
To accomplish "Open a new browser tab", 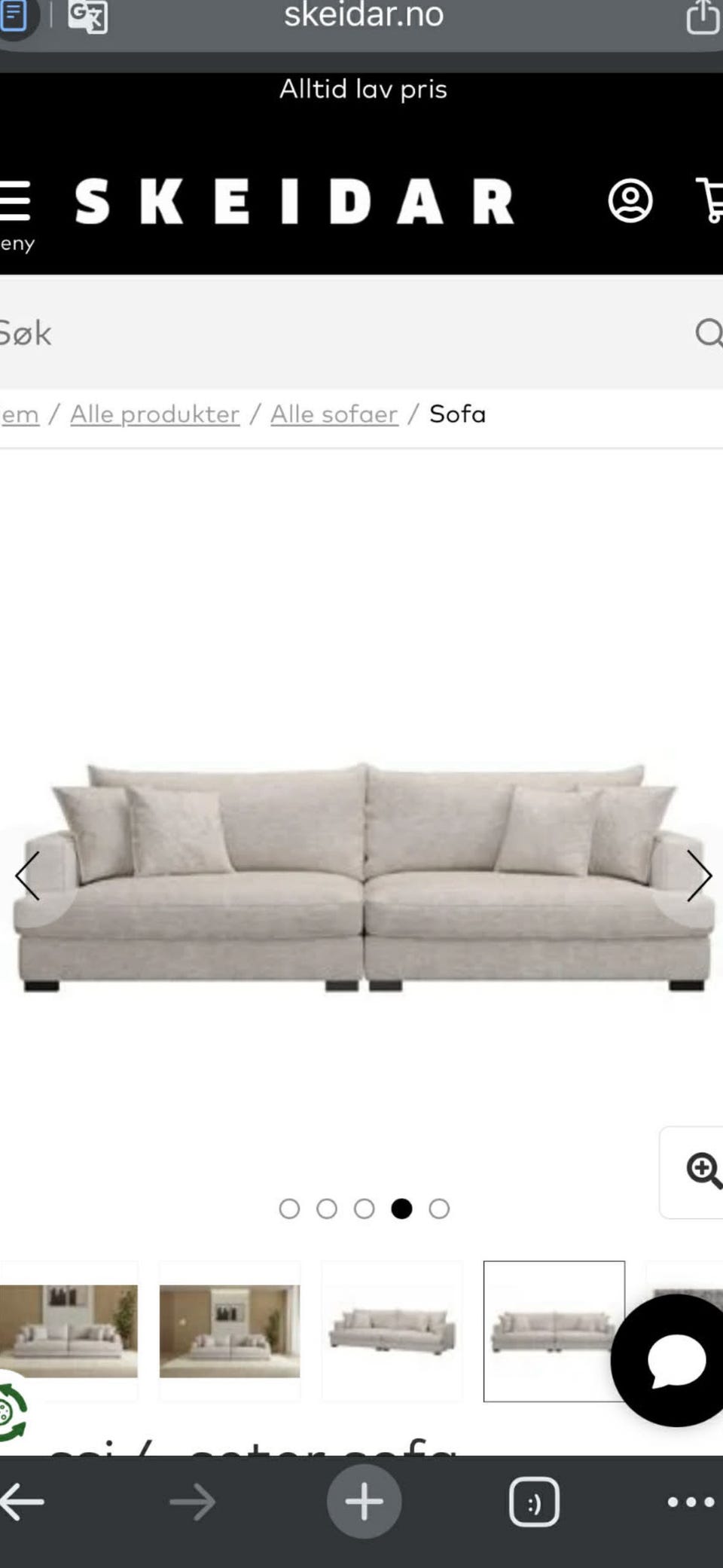I will pyautogui.click(x=364, y=1501).
